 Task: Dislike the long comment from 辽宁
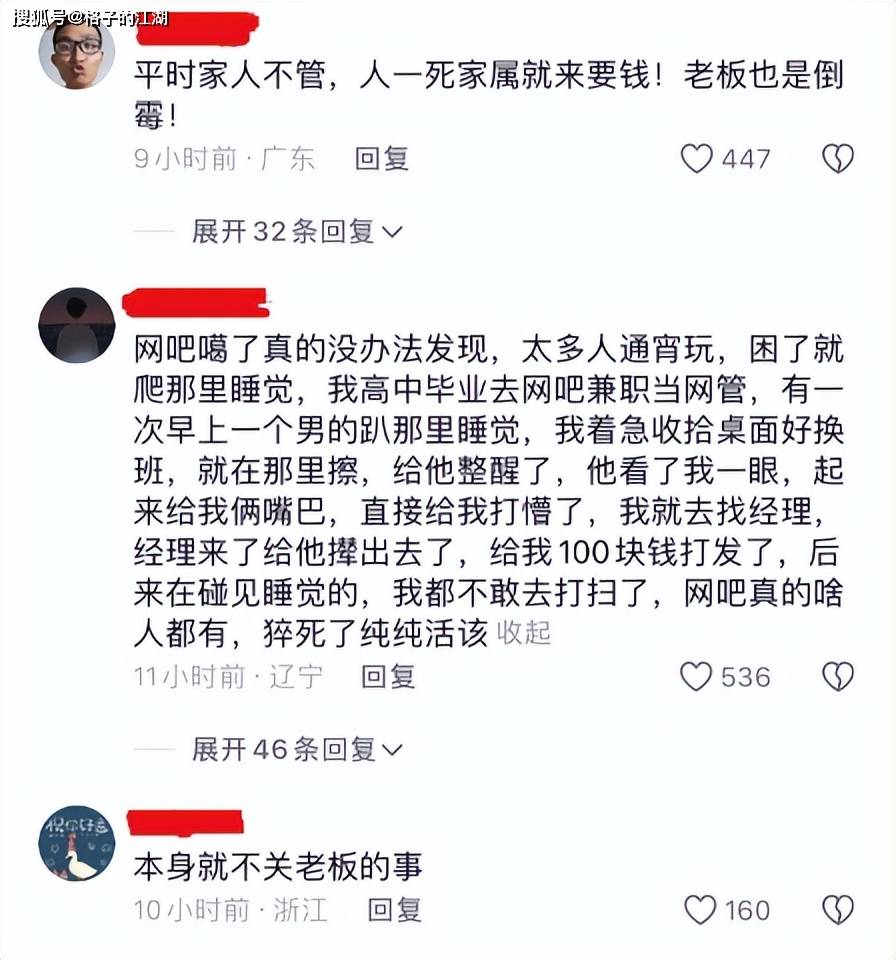click(838, 677)
